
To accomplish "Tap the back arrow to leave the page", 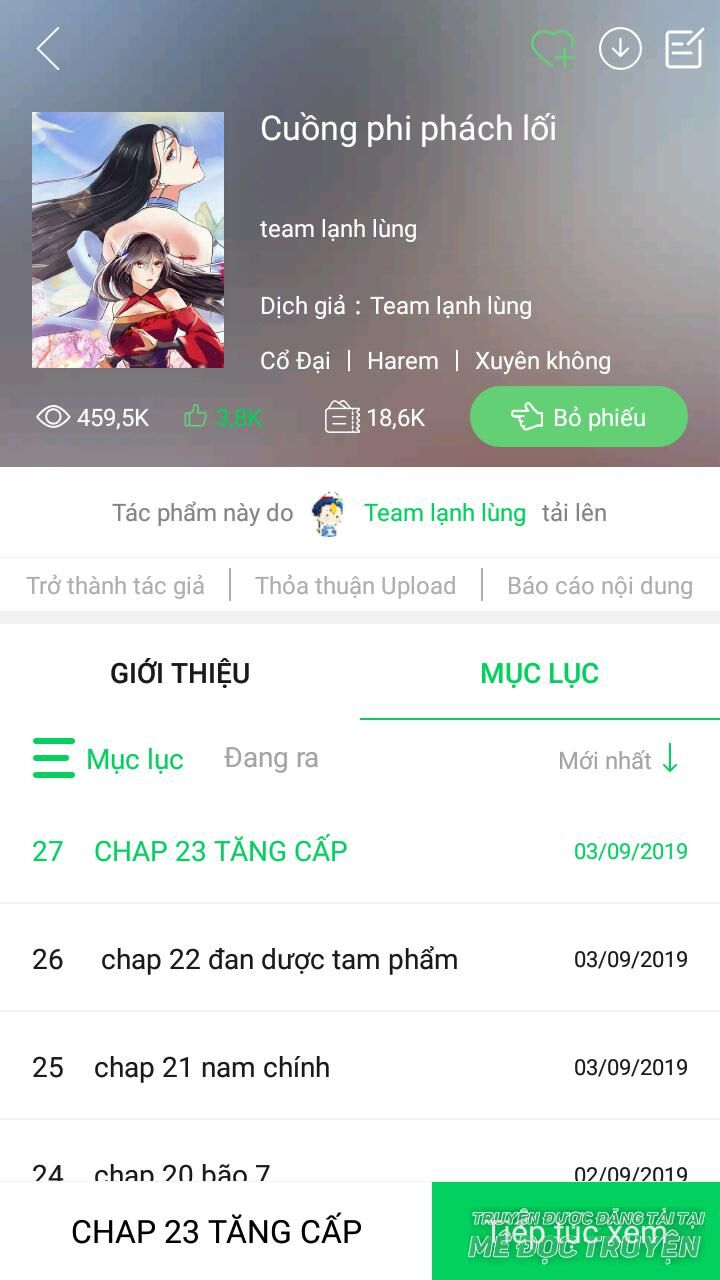I will tap(47, 48).
